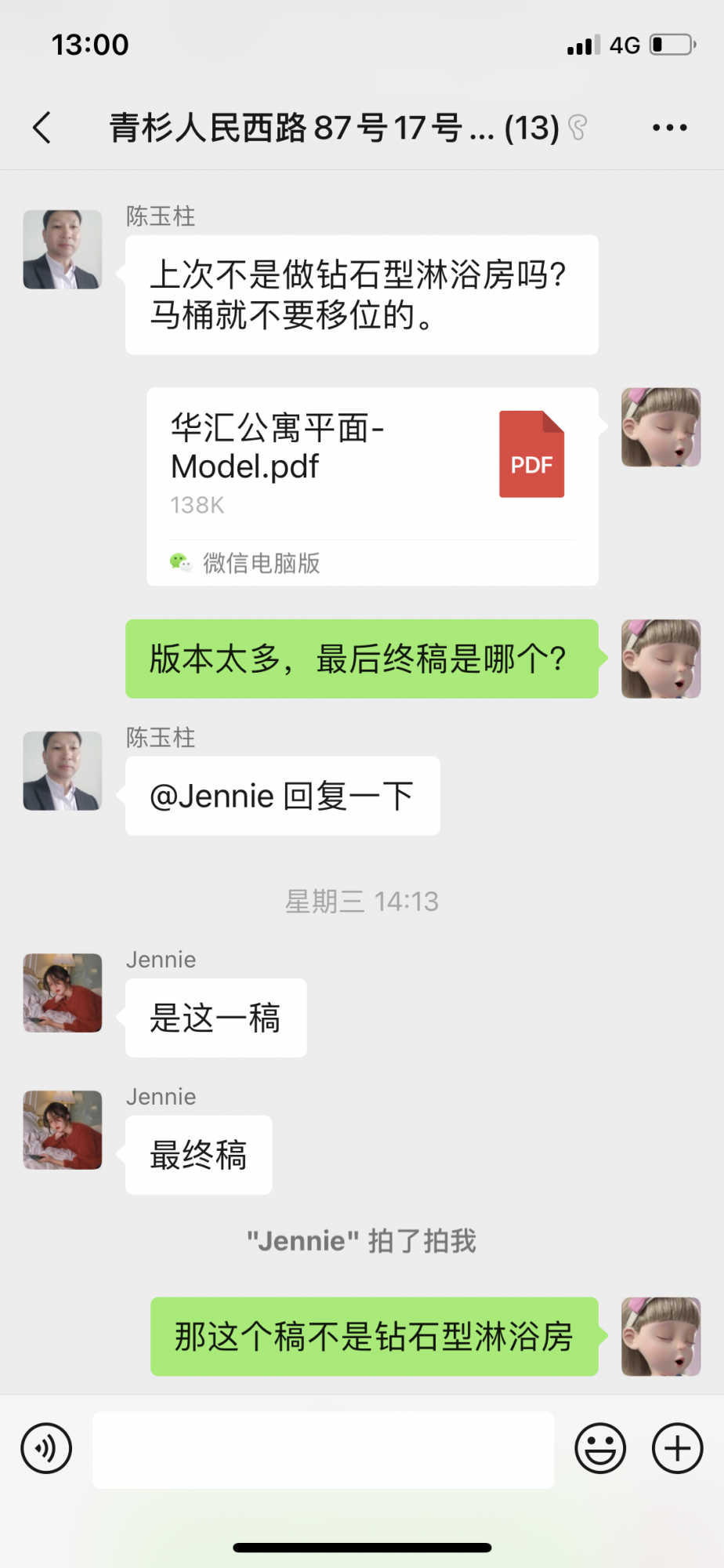Go back to the chat list
The height and width of the screenshot is (1568, 724).
pos(42,127)
